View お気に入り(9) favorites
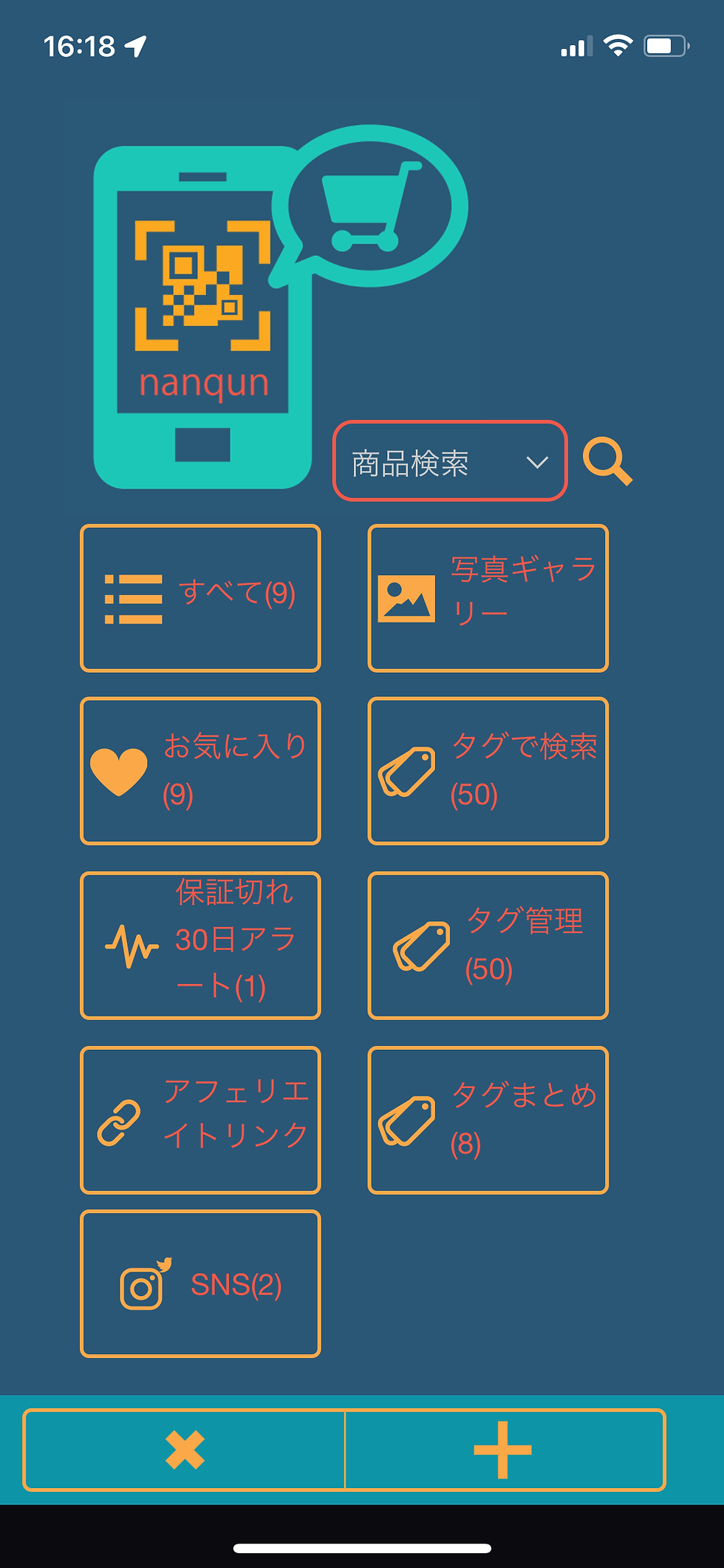724x1568 pixels. pyautogui.click(x=200, y=770)
